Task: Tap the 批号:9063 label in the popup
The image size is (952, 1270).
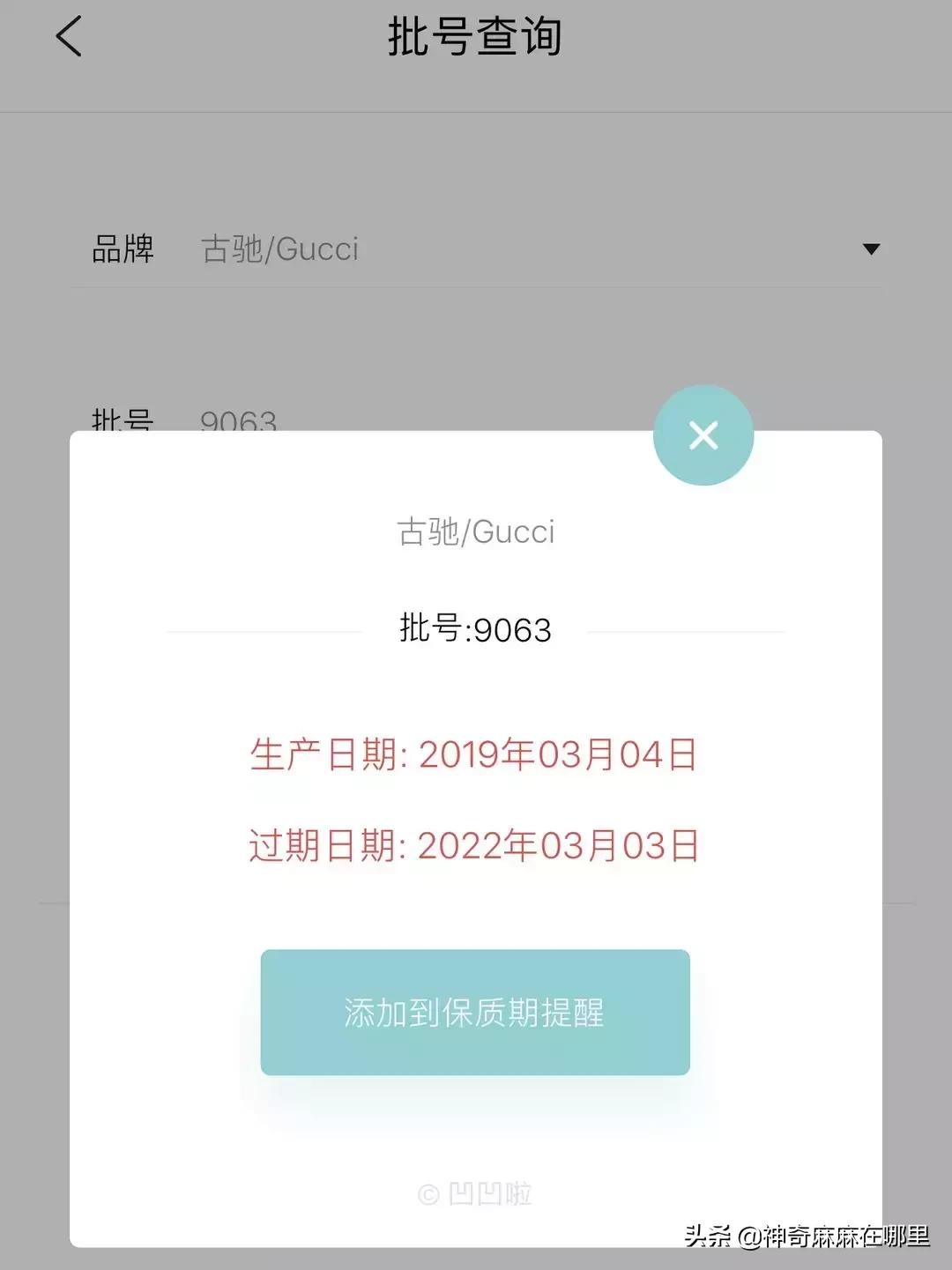Action: (x=476, y=629)
